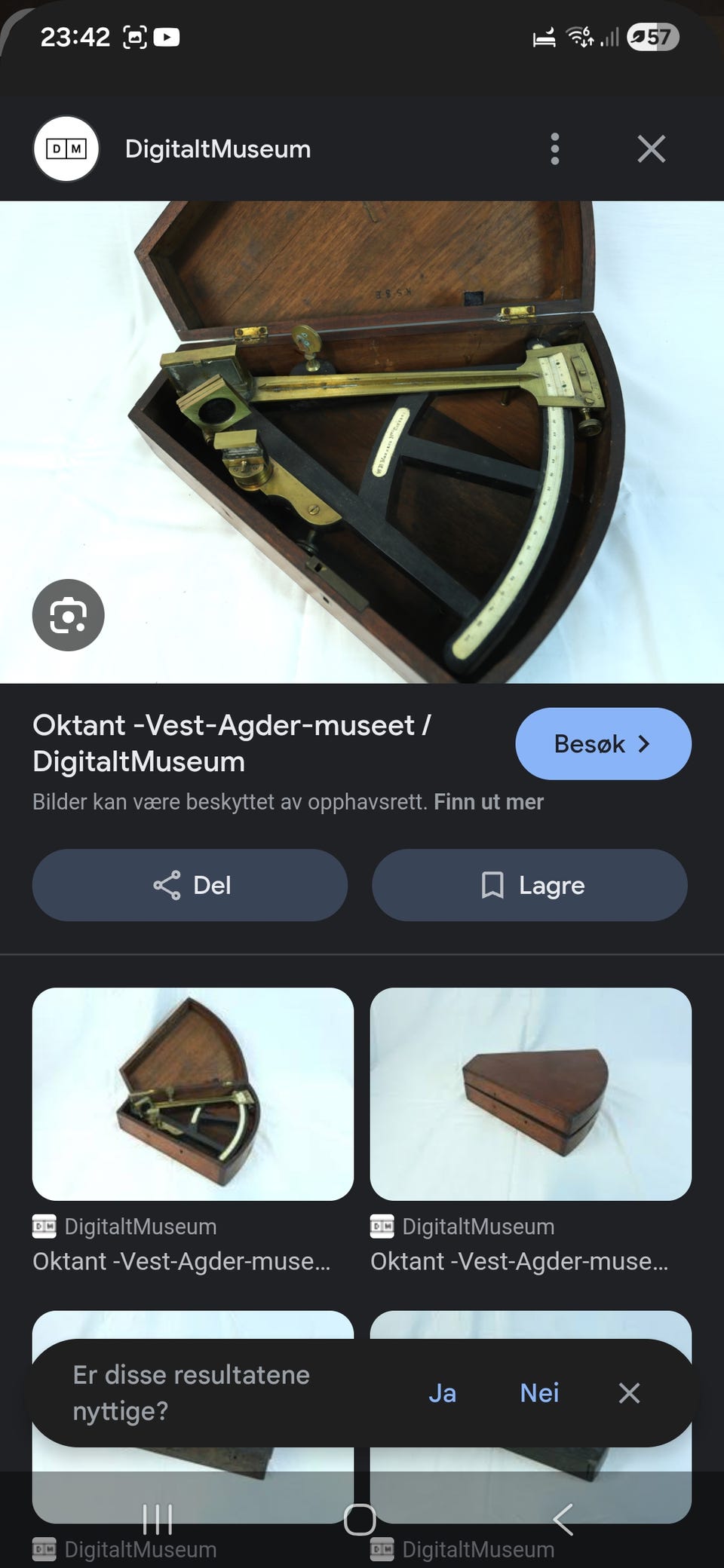The image size is (724, 1568).
Task: Open the three-dot overflow menu
Action: (555, 149)
